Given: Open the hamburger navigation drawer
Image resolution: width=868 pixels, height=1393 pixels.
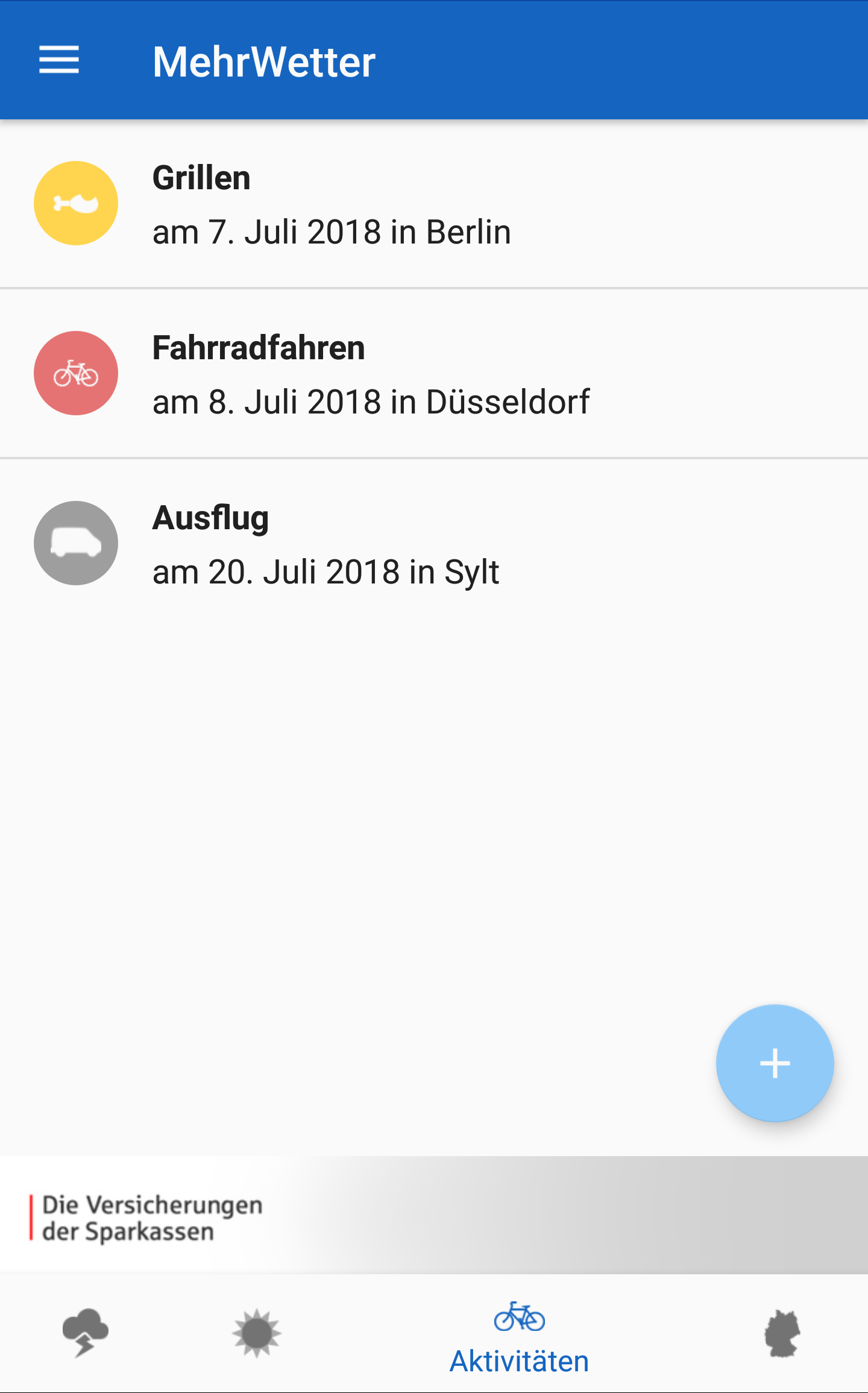Looking at the screenshot, I should [x=59, y=60].
